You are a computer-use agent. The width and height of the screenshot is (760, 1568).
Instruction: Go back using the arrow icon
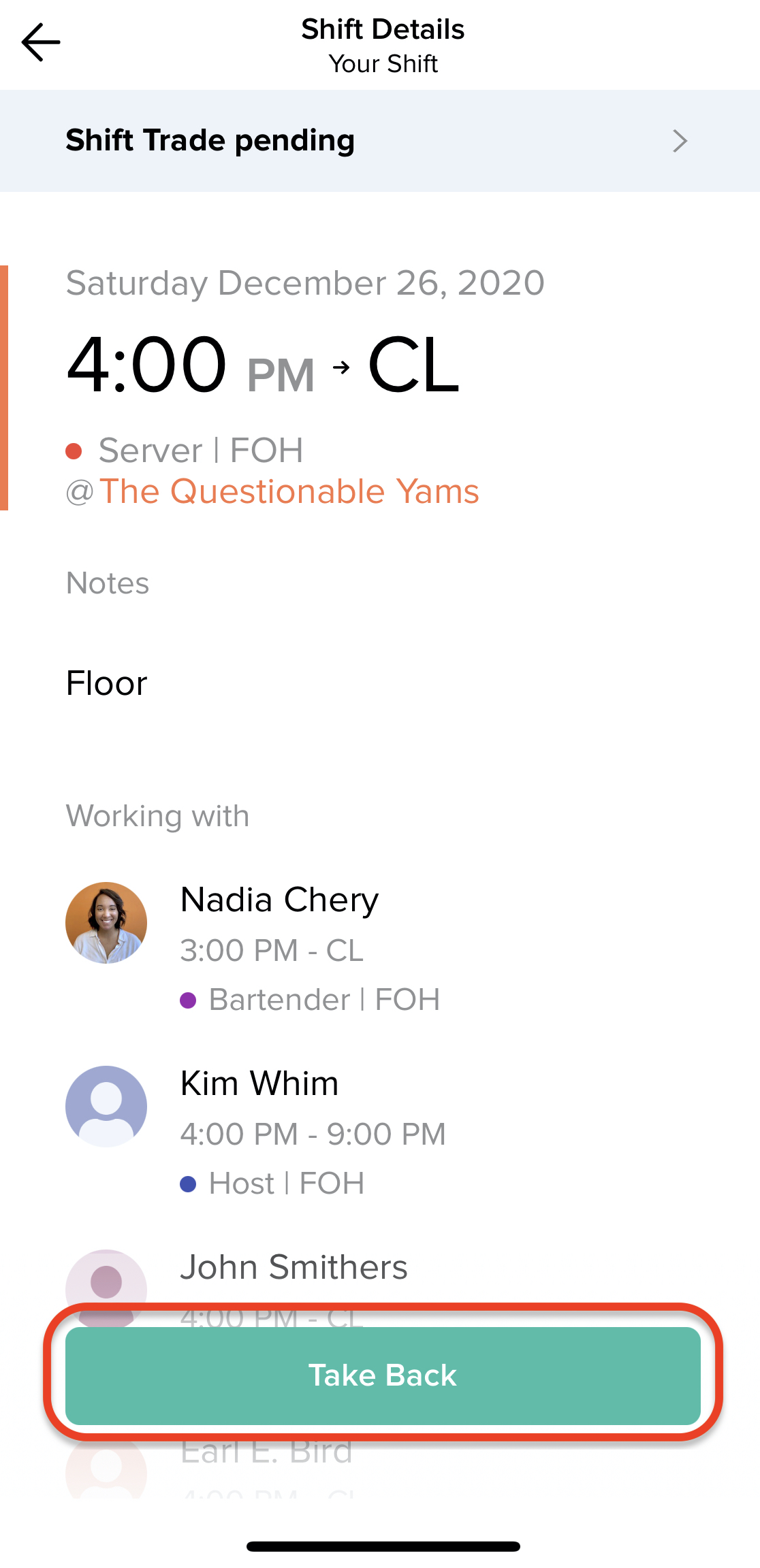41,42
